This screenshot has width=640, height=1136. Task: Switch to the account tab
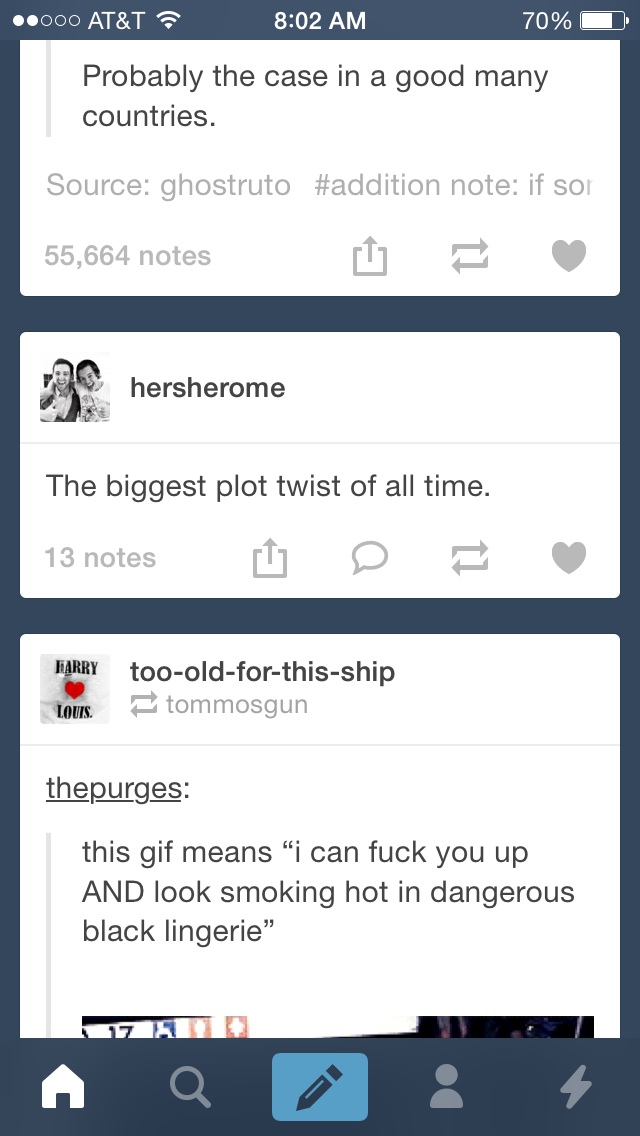[x=446, y=1087]
